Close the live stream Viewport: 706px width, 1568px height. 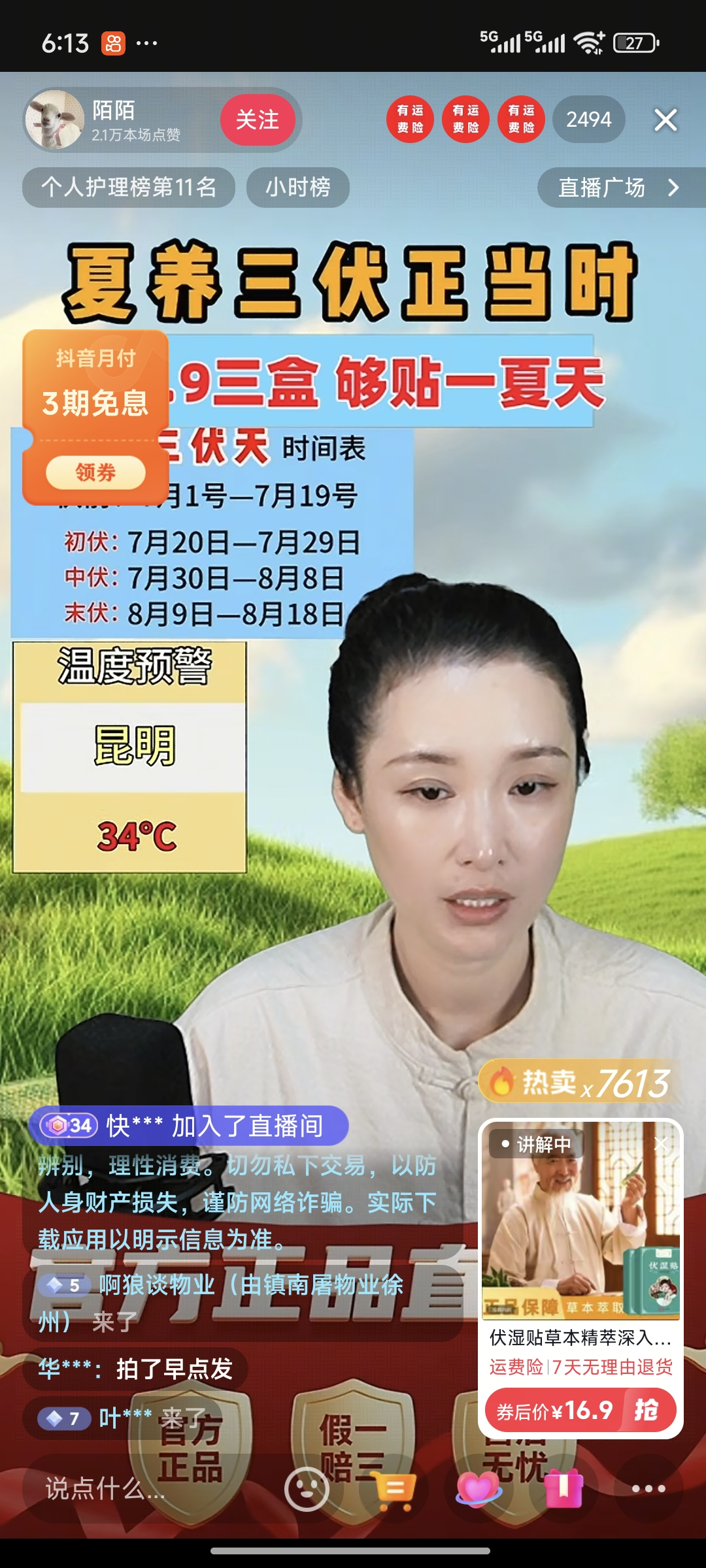click(665, 120)
